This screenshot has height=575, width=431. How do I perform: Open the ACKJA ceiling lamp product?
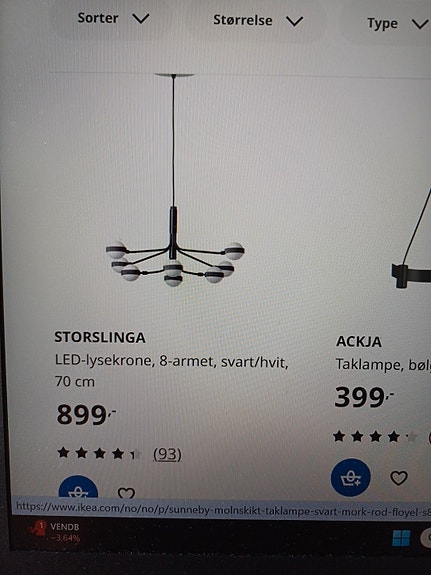click(x=359, y=342)
